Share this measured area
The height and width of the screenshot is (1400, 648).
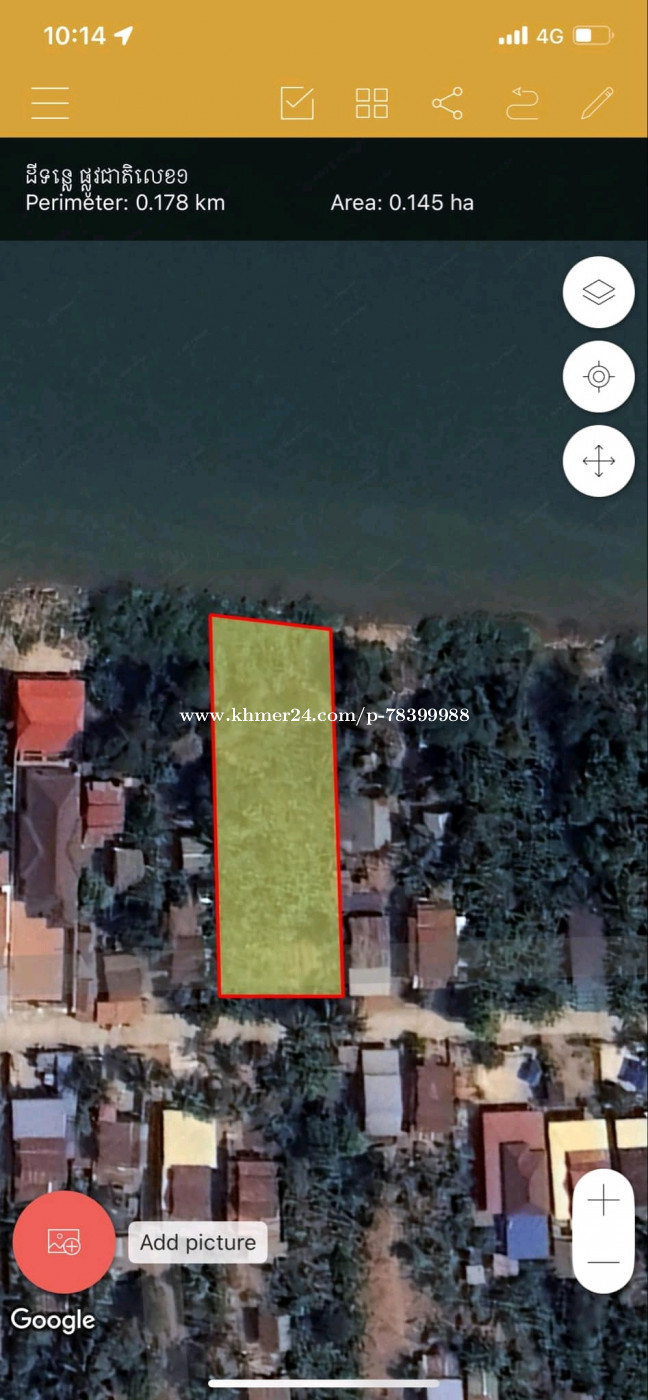(x=447, y=103)
